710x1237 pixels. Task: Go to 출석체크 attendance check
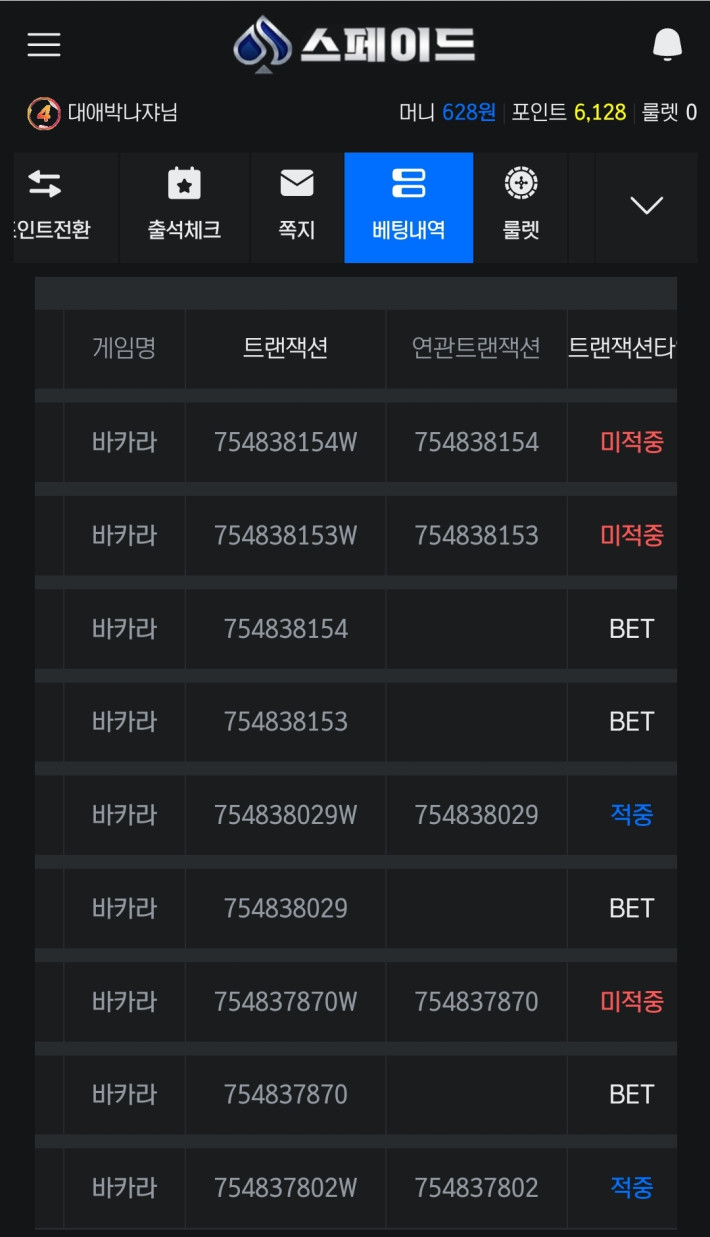pyautogui.click(x=184, y=208)
